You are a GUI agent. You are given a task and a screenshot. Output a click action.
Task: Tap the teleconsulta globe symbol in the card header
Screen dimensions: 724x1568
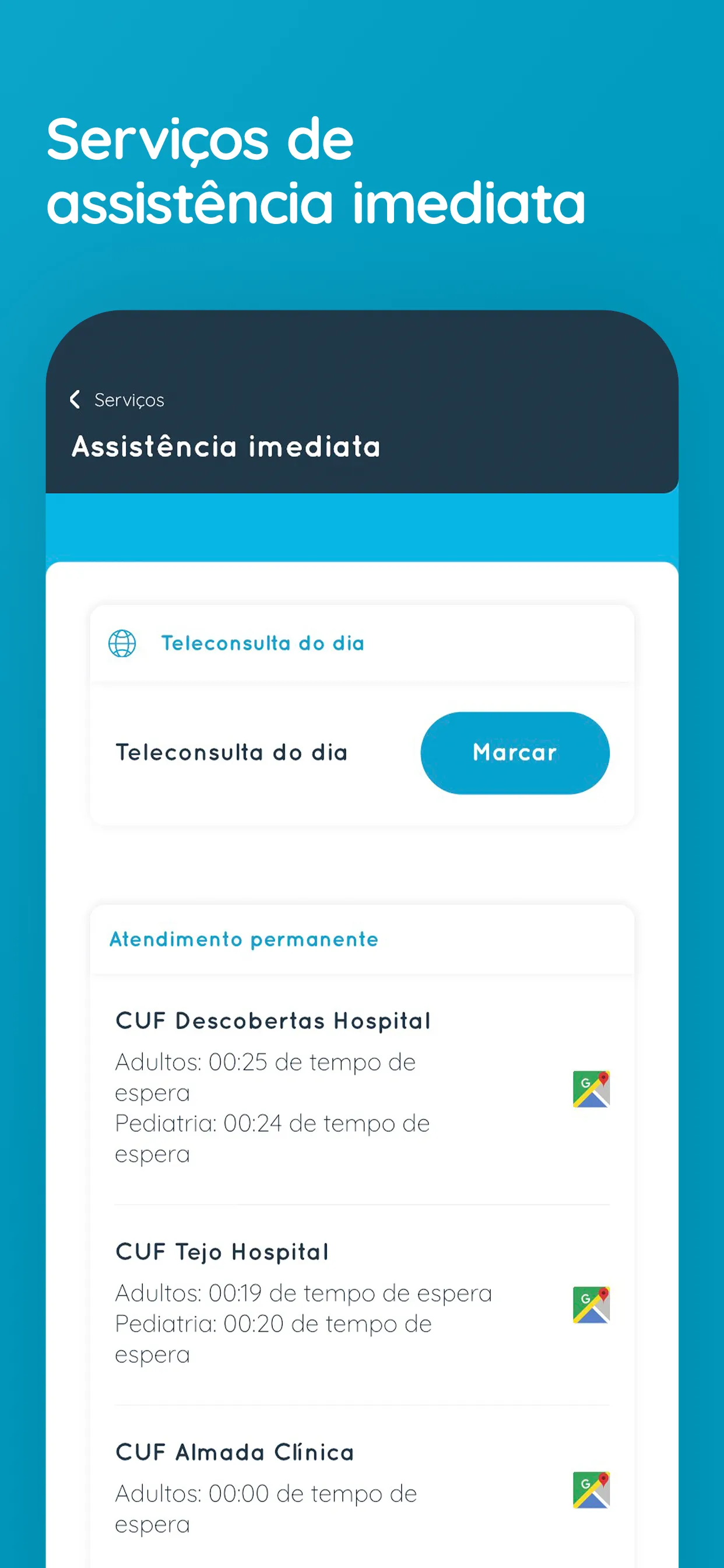click(122, 643)
